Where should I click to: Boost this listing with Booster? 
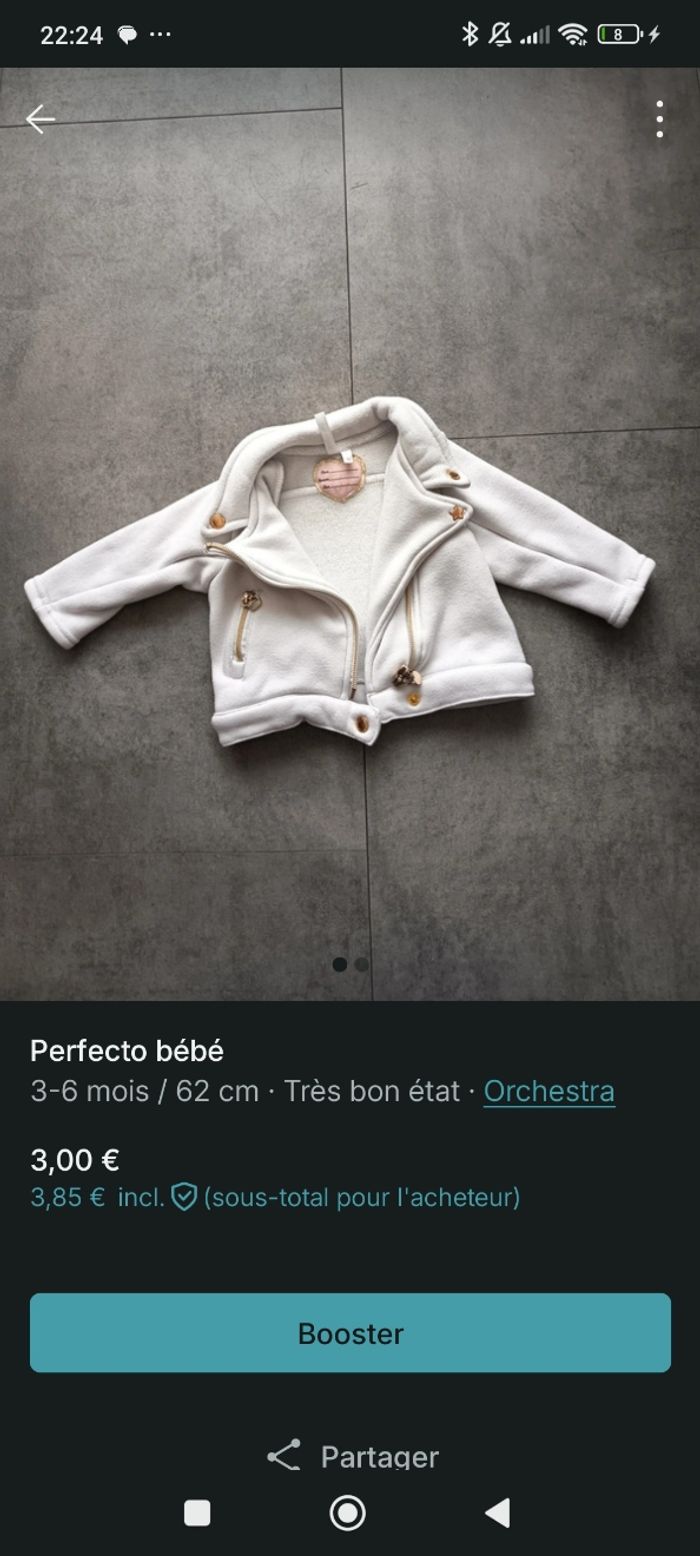350,1333
